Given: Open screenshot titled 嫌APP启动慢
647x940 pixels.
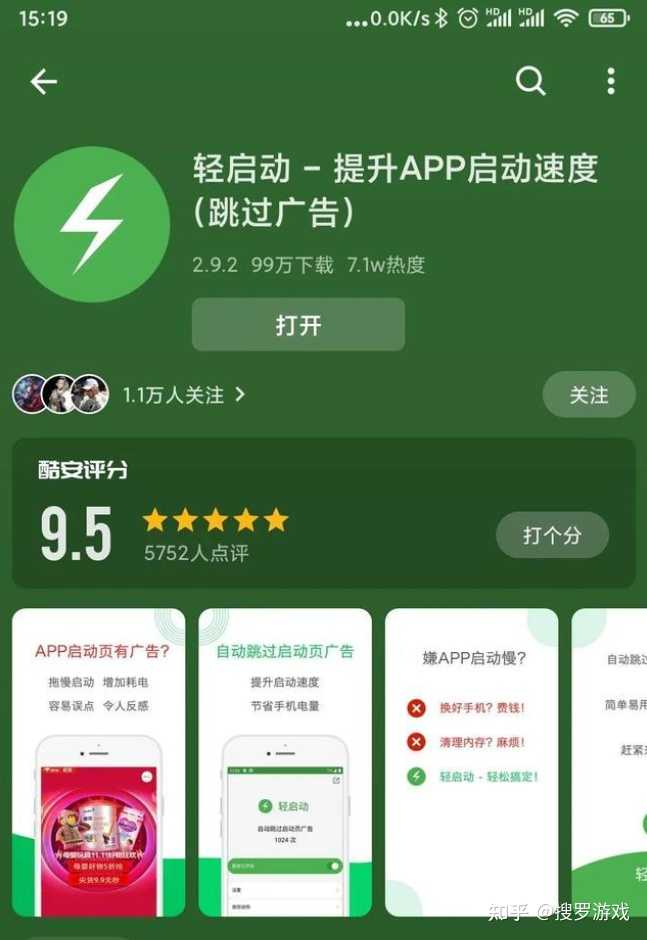Looking at the screenshot, I should tap(471, 762).
